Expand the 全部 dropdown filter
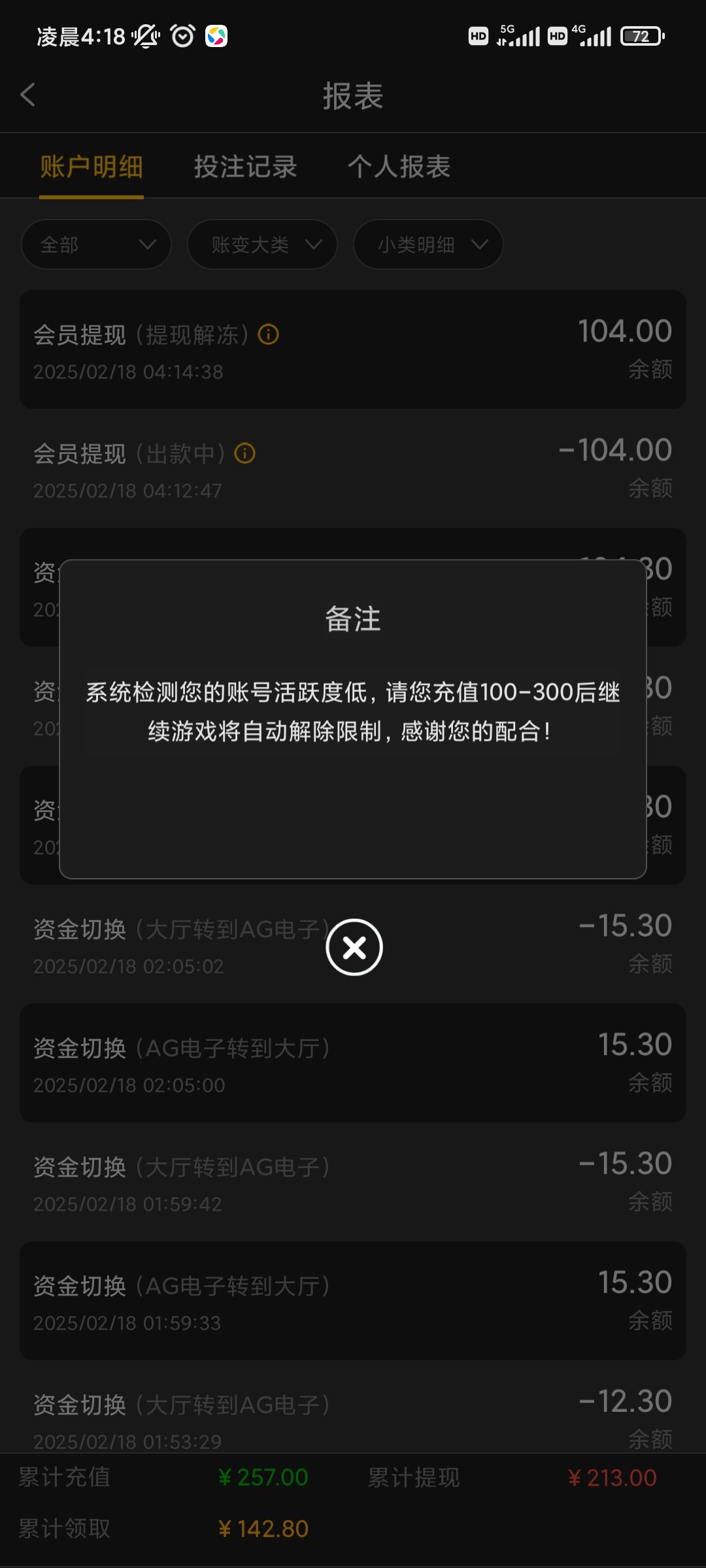Screen dimensions: 706x1568 coord(96,245)
